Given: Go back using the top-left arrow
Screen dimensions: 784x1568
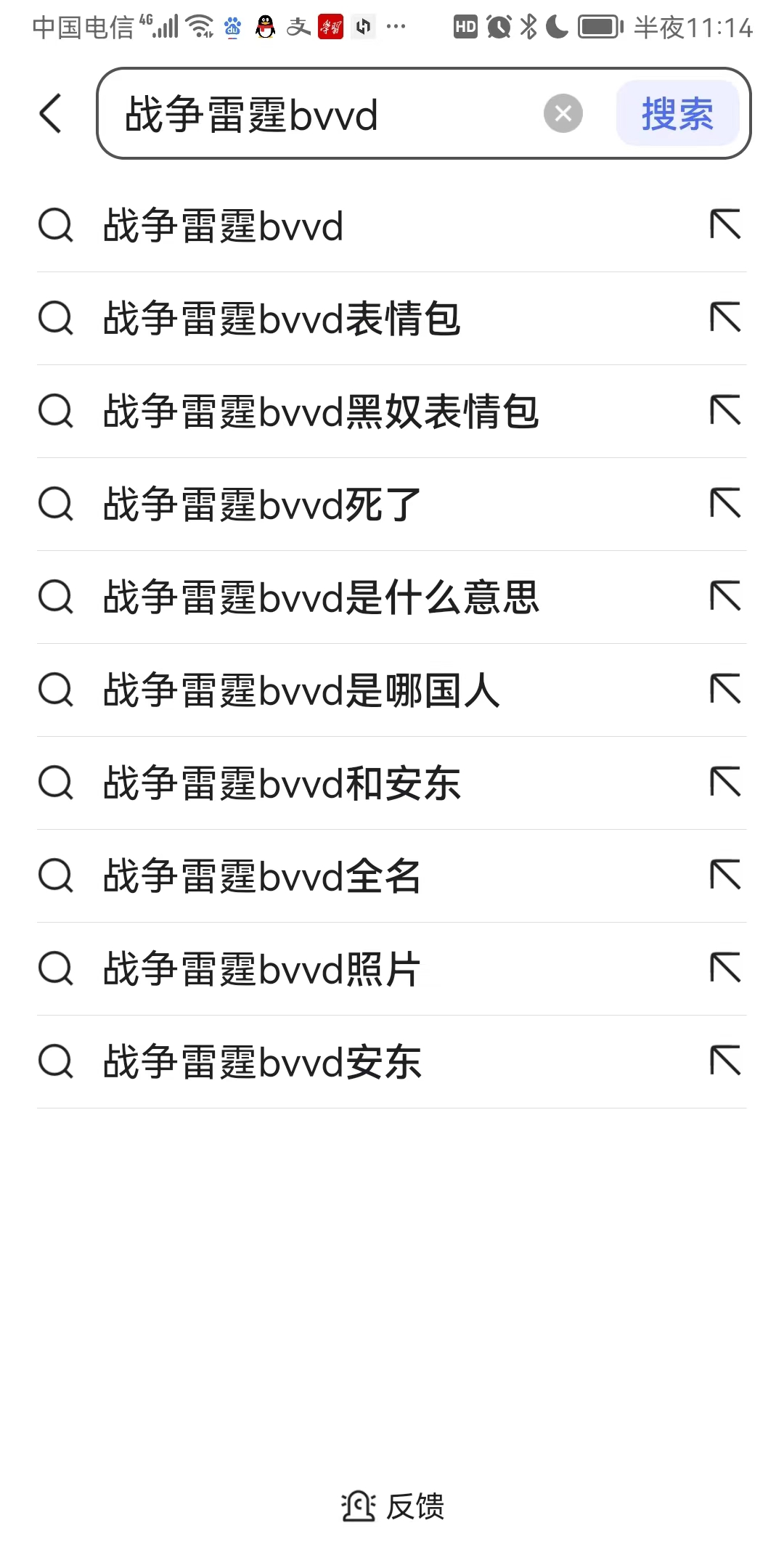Looking at the screenshot, I should (51, 113).
